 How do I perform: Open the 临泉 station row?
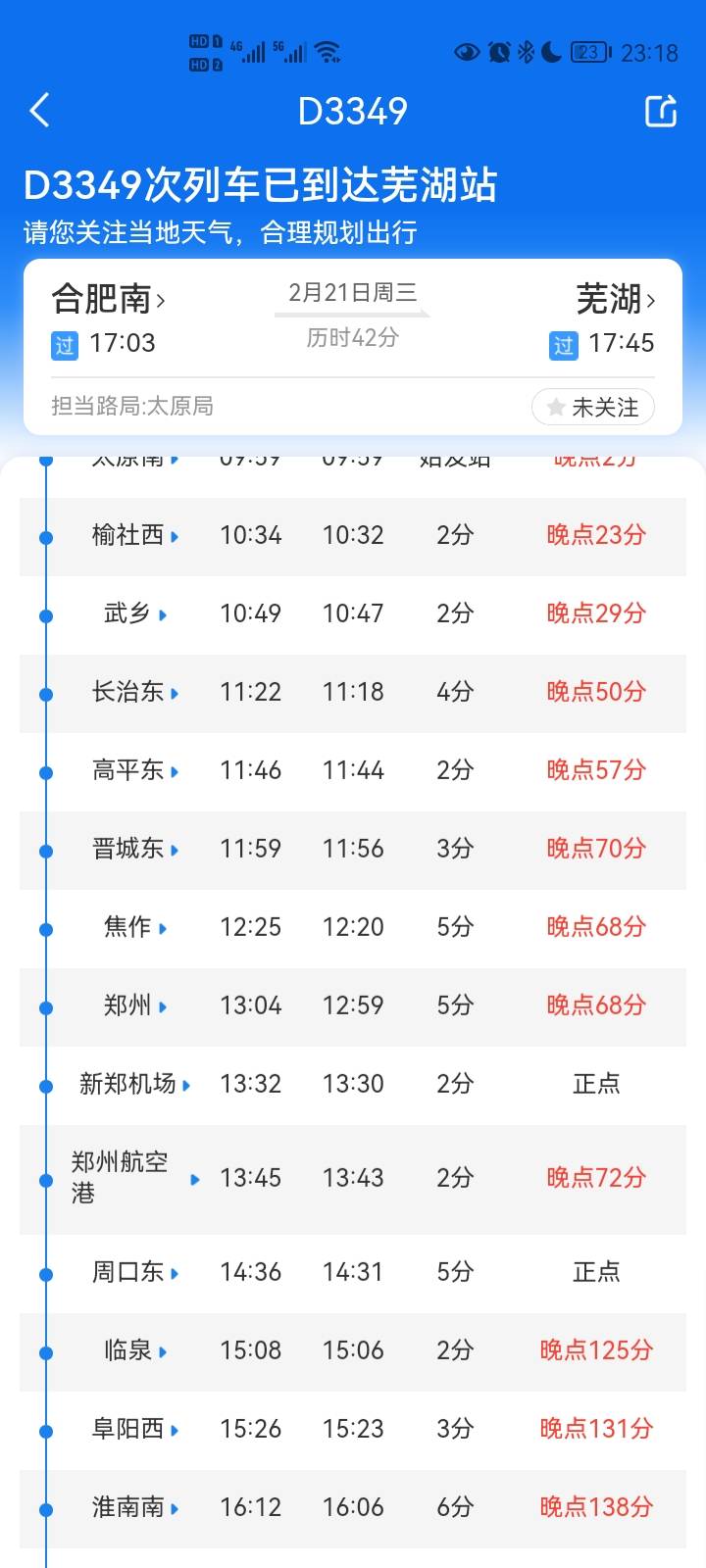pyautogui.click(x=134, y=1350)
